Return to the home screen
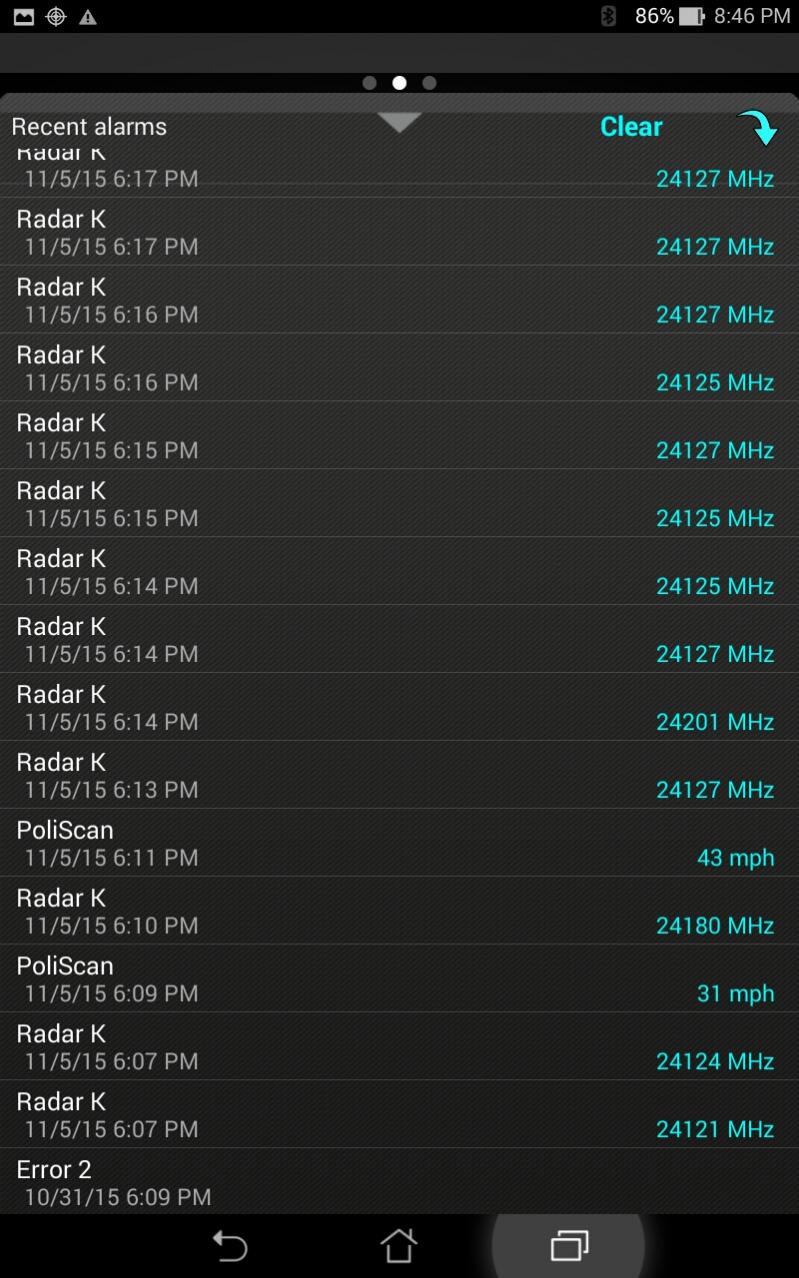 [398, 1246]
